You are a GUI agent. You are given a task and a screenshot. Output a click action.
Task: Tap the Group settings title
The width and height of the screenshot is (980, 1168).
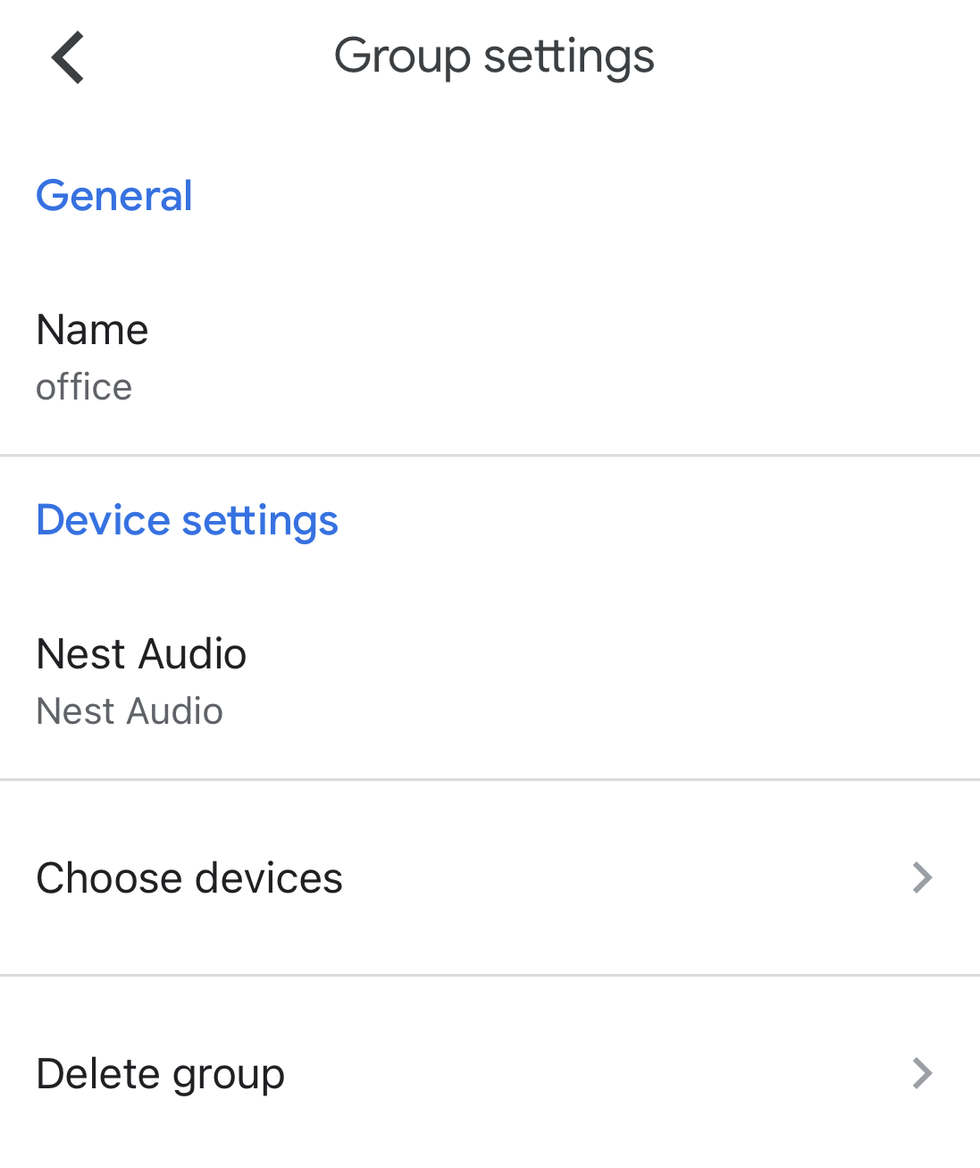point(494,56)
